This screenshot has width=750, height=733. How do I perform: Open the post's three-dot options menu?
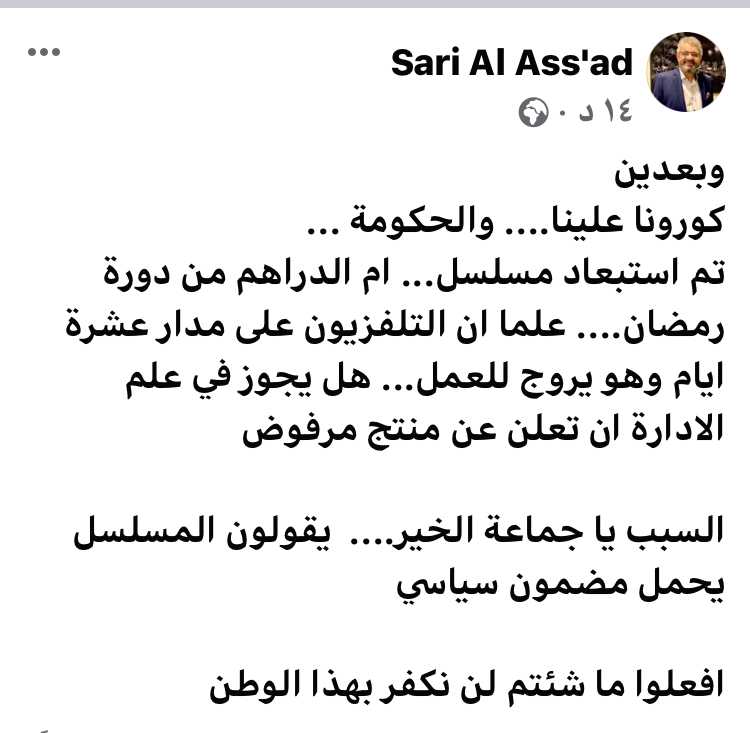click(44, 52)
